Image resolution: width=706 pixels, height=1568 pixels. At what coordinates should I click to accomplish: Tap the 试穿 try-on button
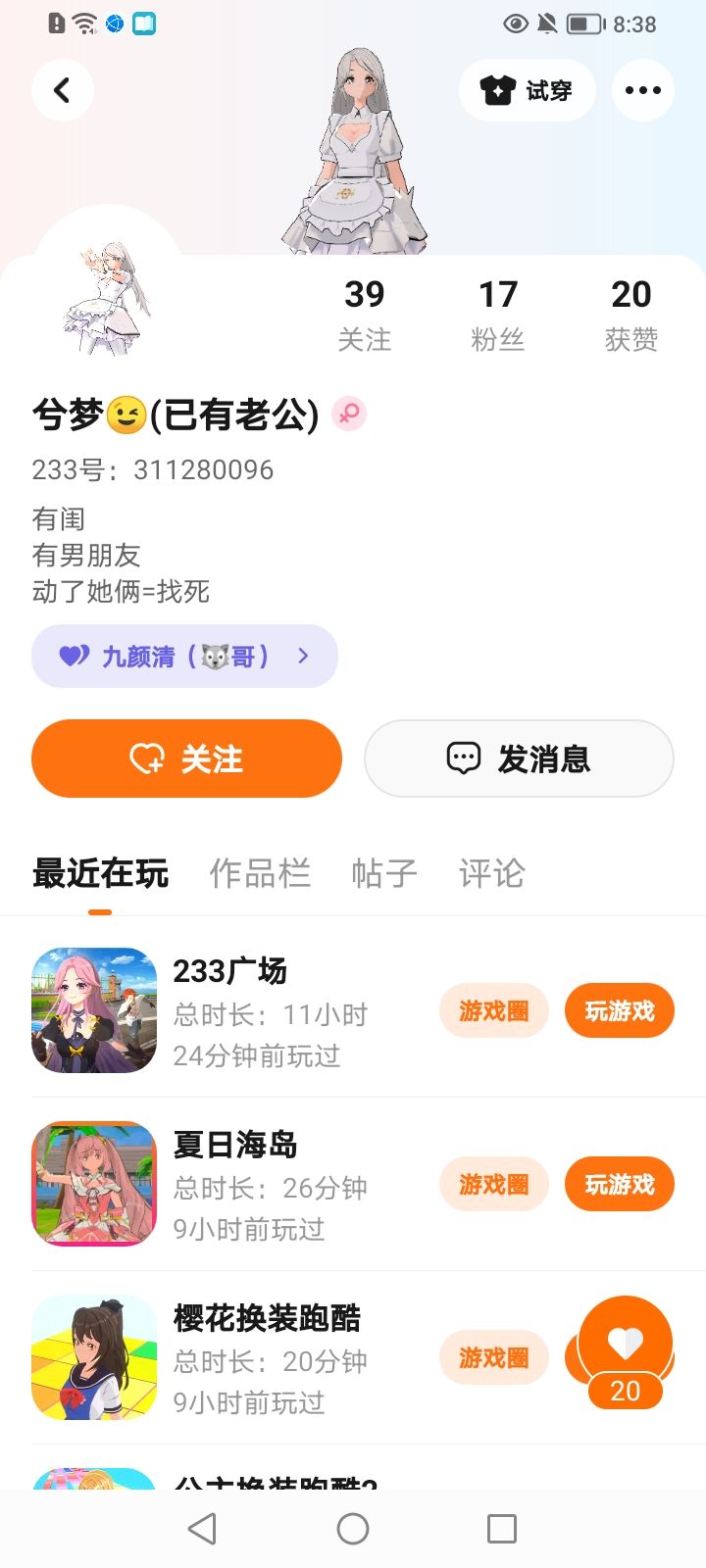tap(527, 90)
